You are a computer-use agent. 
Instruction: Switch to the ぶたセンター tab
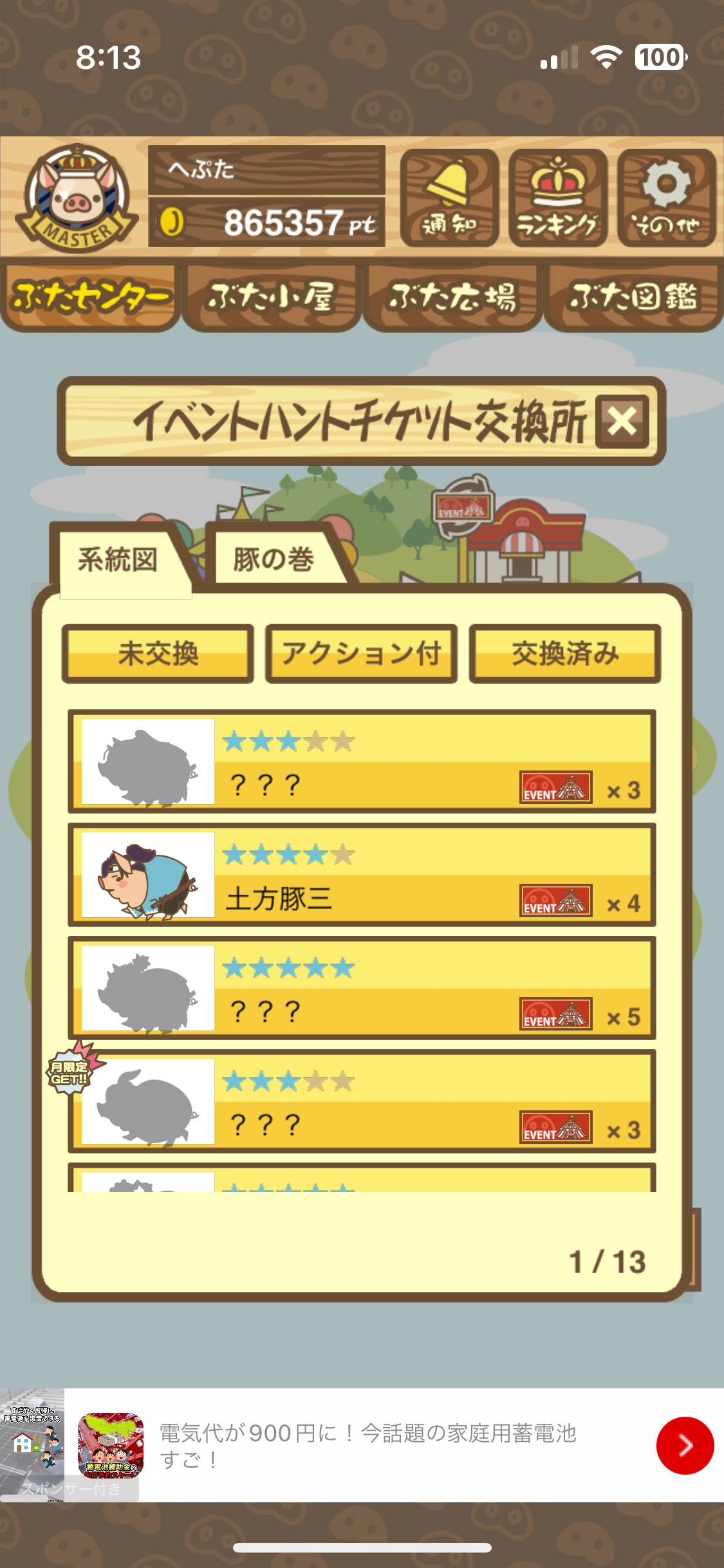point(90,297)
